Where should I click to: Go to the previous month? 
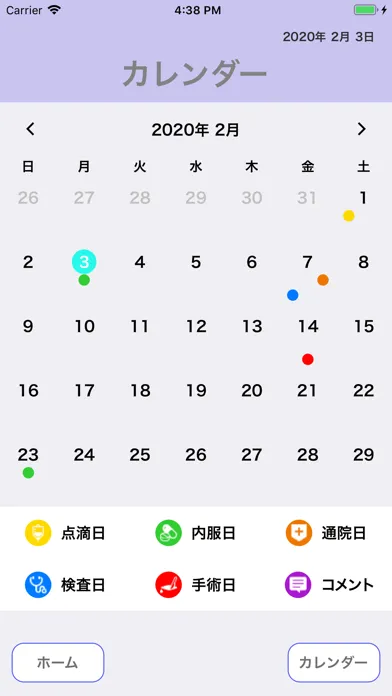(x=30, y=129)
